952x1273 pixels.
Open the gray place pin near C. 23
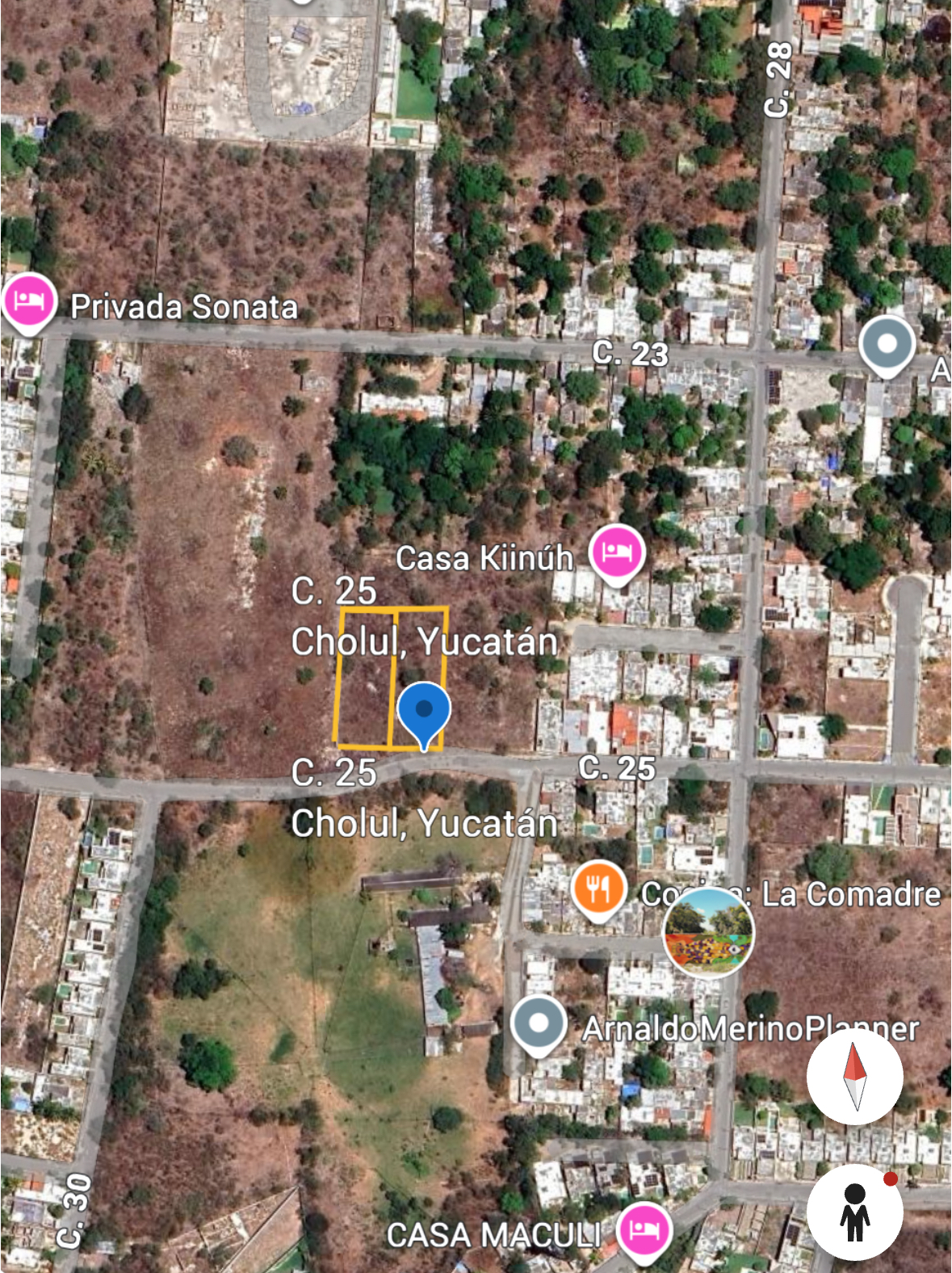(x=887, y=345)
